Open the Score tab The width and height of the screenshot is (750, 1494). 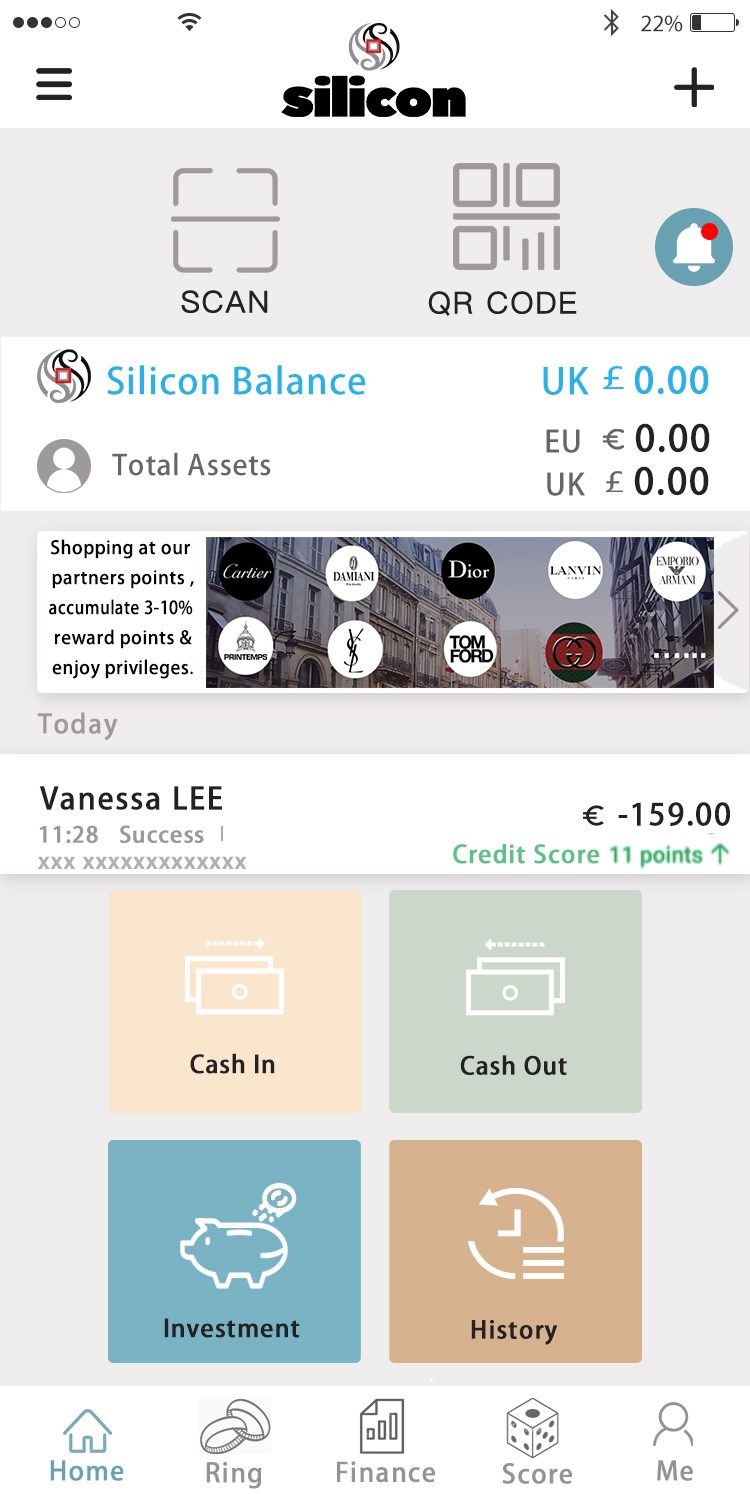tap(537, 1445)
